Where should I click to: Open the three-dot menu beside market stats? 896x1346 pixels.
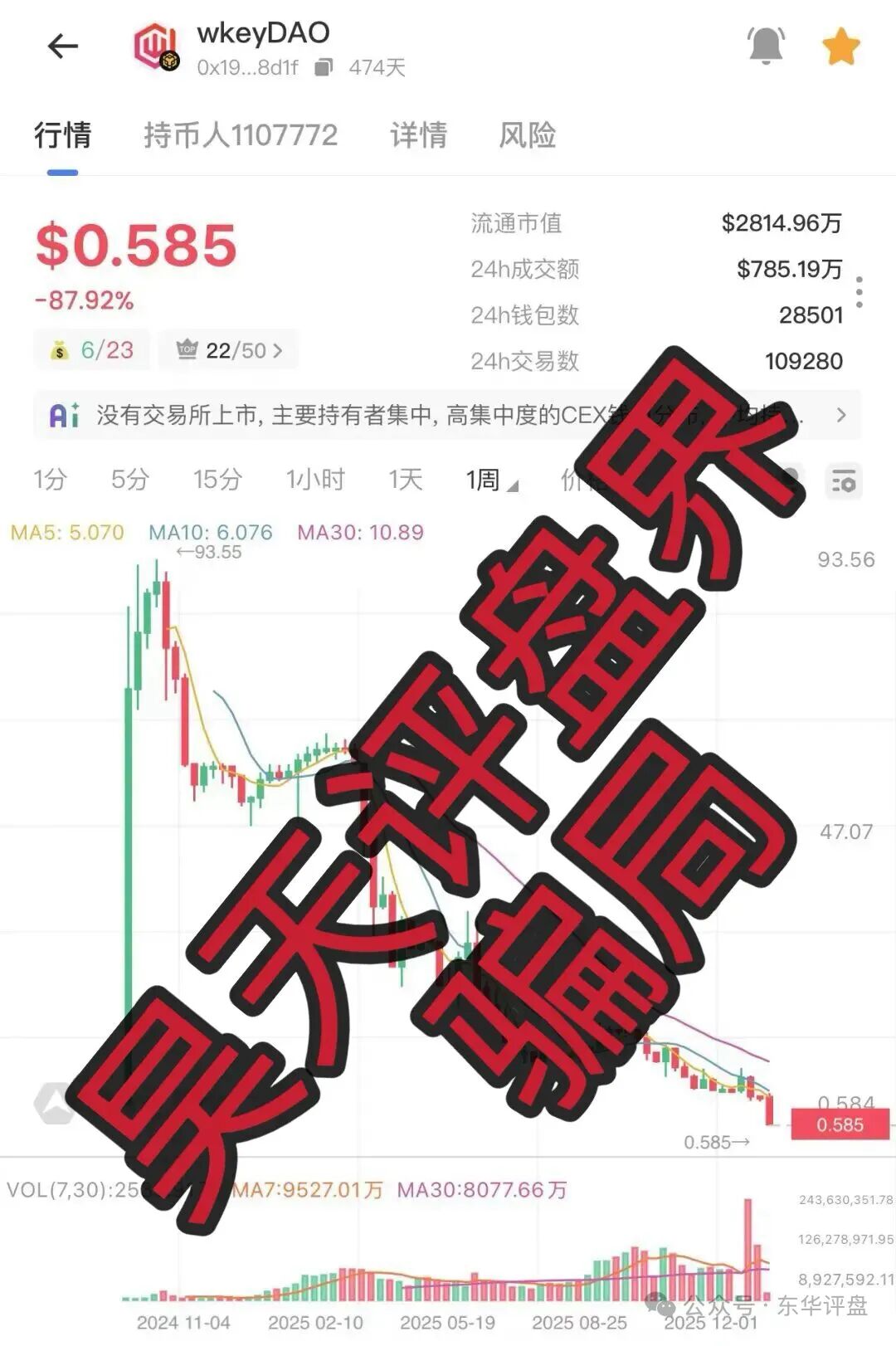859,292
